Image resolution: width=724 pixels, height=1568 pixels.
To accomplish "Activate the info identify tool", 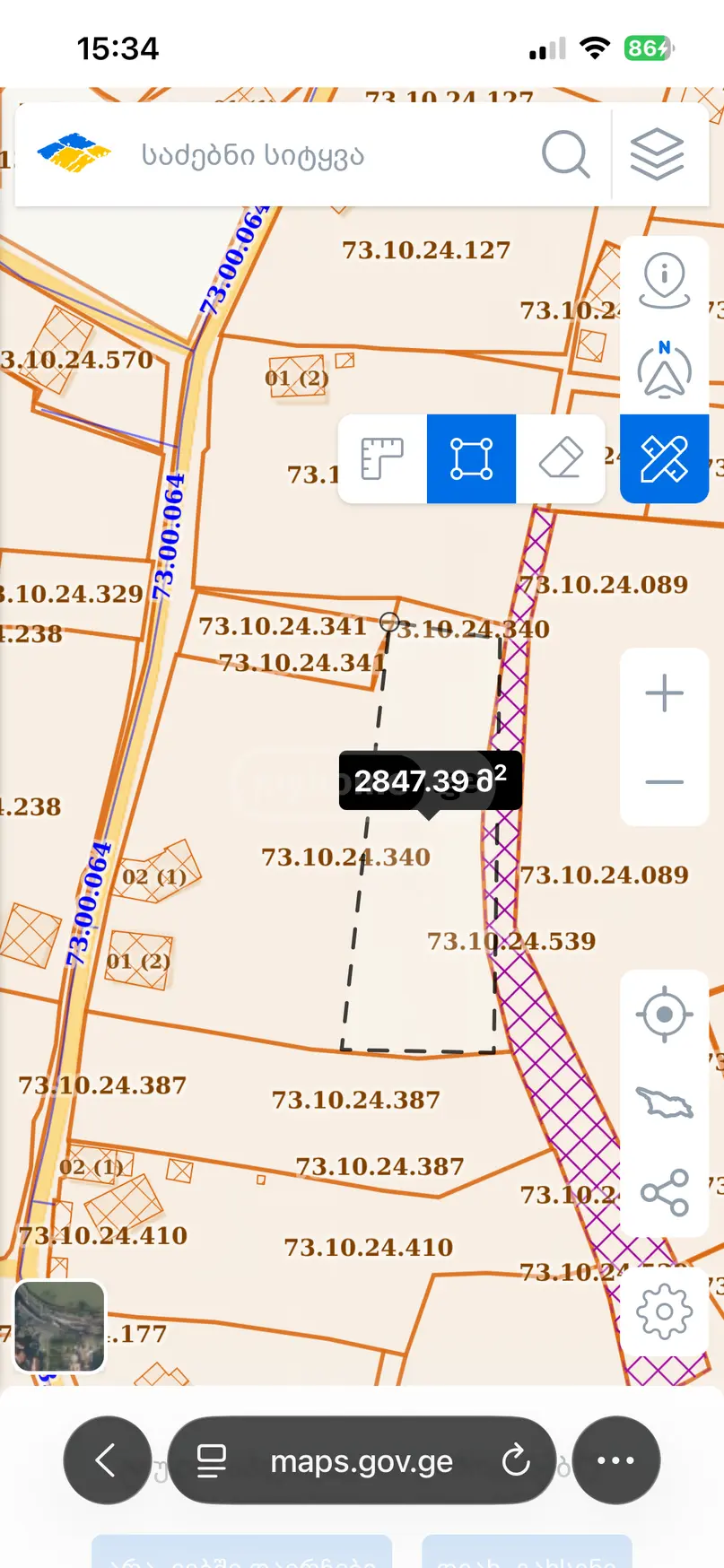I will (665, 281).
